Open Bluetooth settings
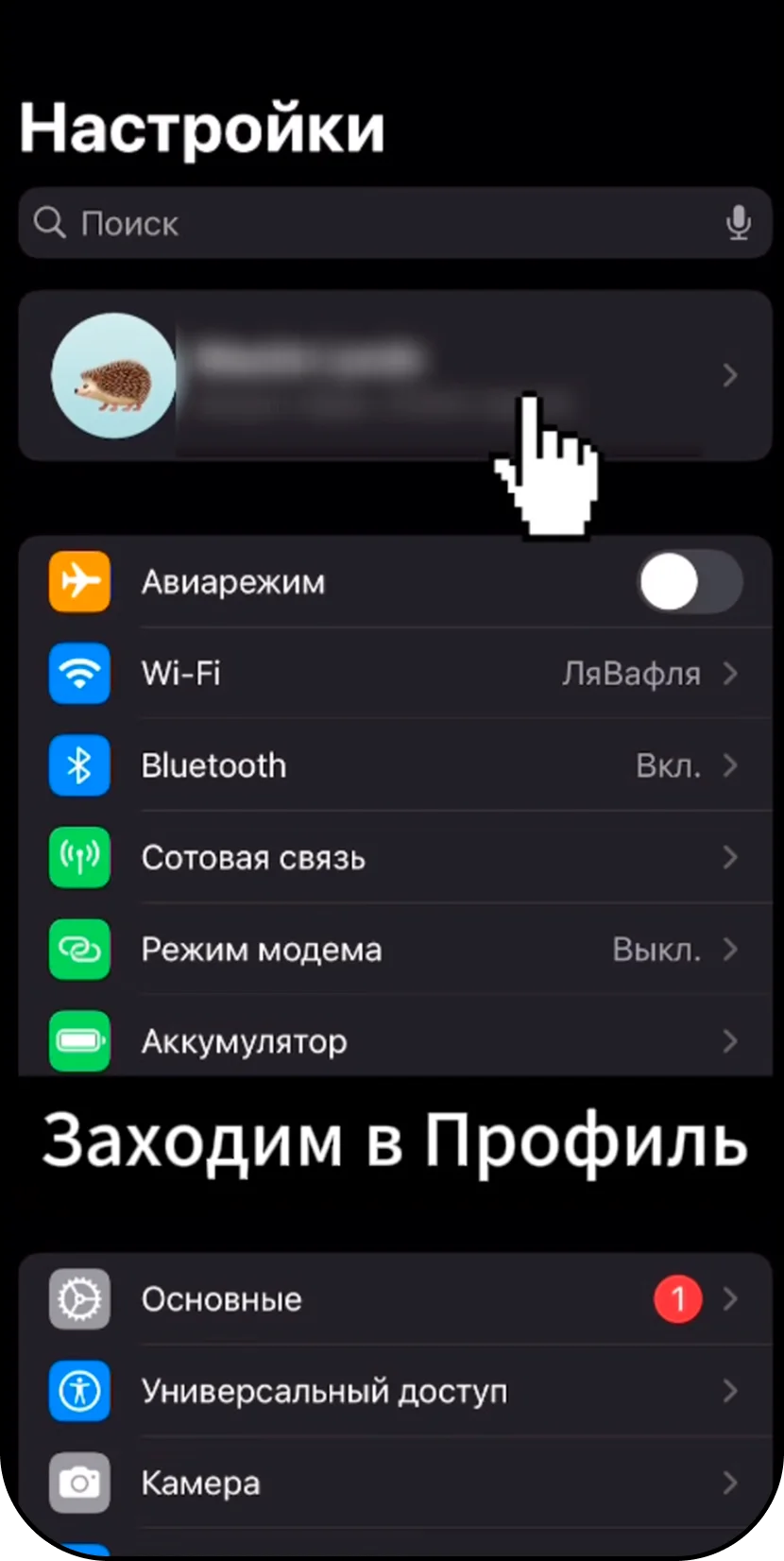 [x=395, y=765]
